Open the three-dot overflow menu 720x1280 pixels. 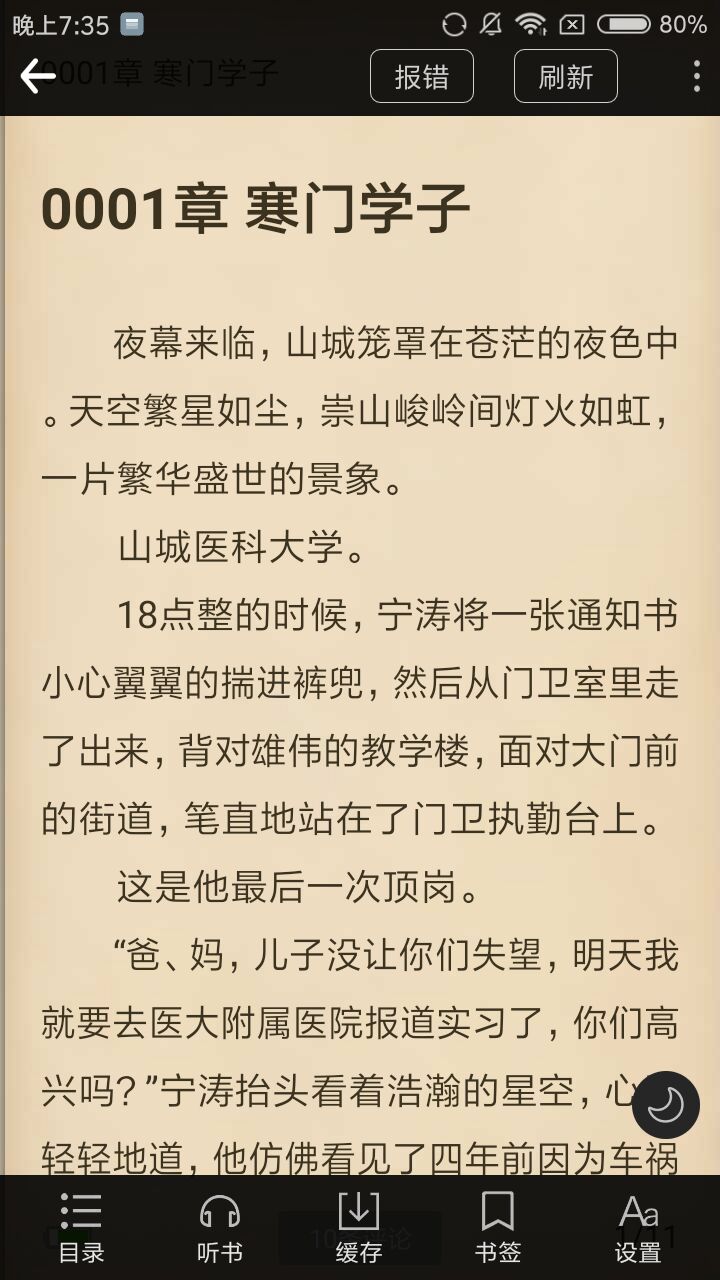[x=696, y=76]
